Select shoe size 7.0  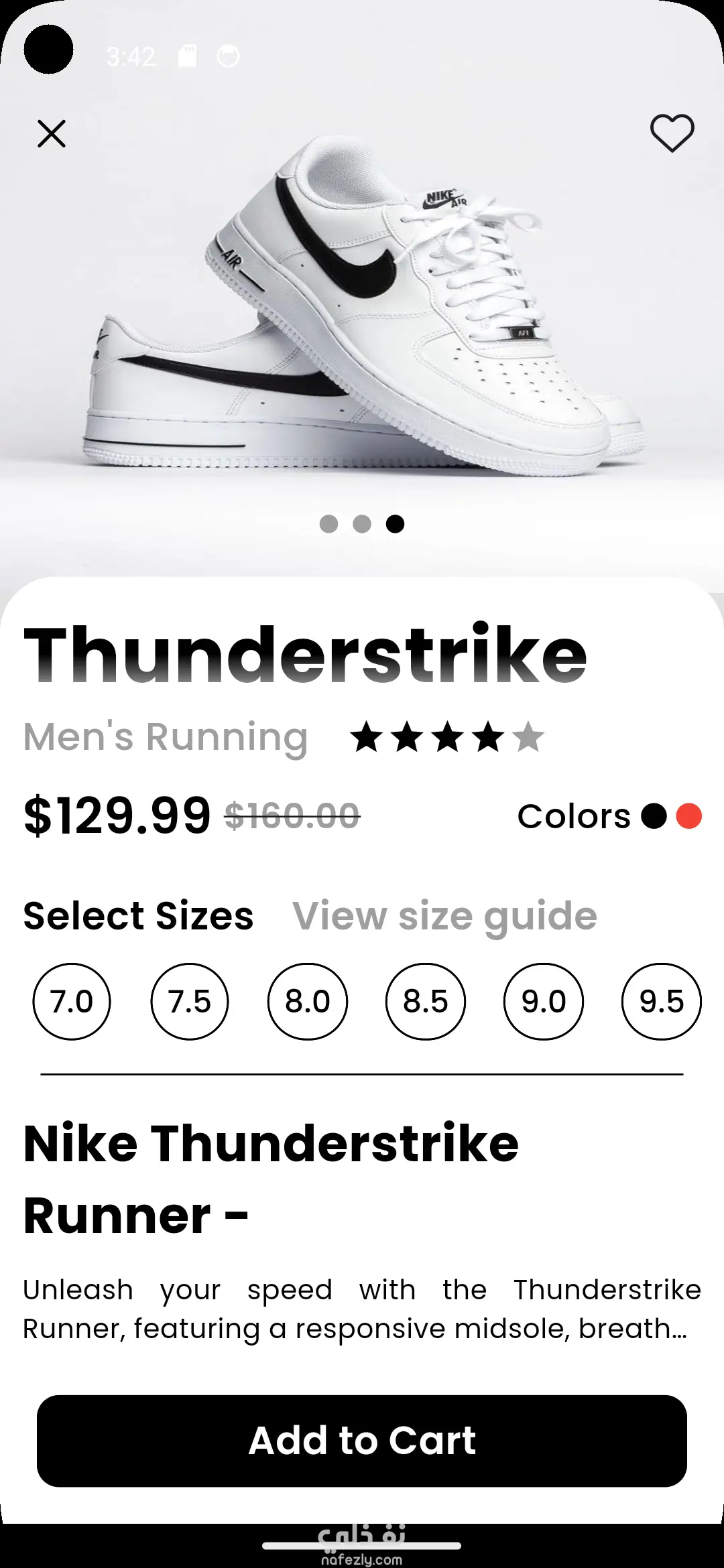[x=72, y=1002]
